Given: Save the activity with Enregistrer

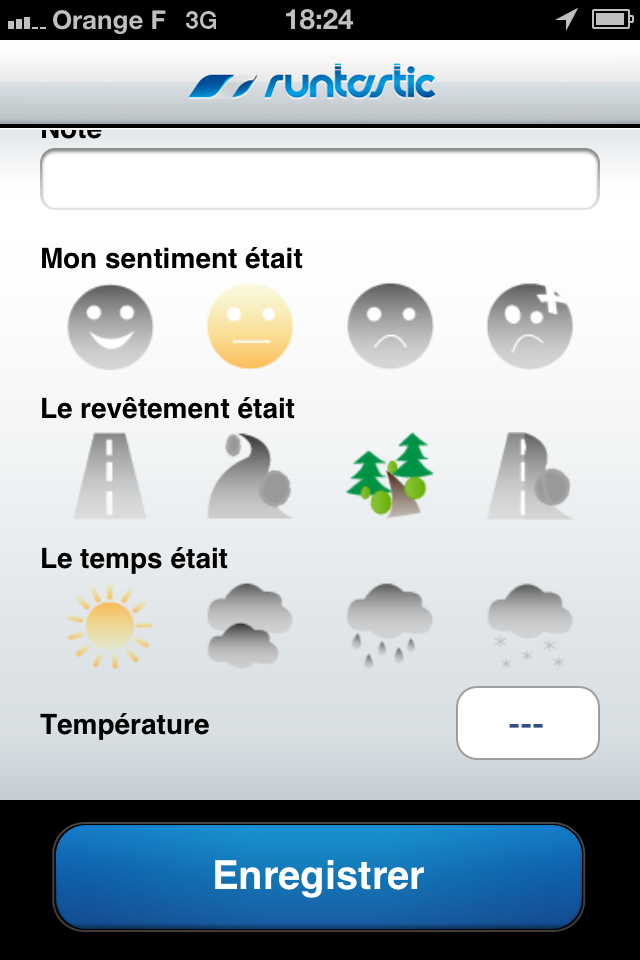Looking at the screenshot, I should [x=319, y=876].
